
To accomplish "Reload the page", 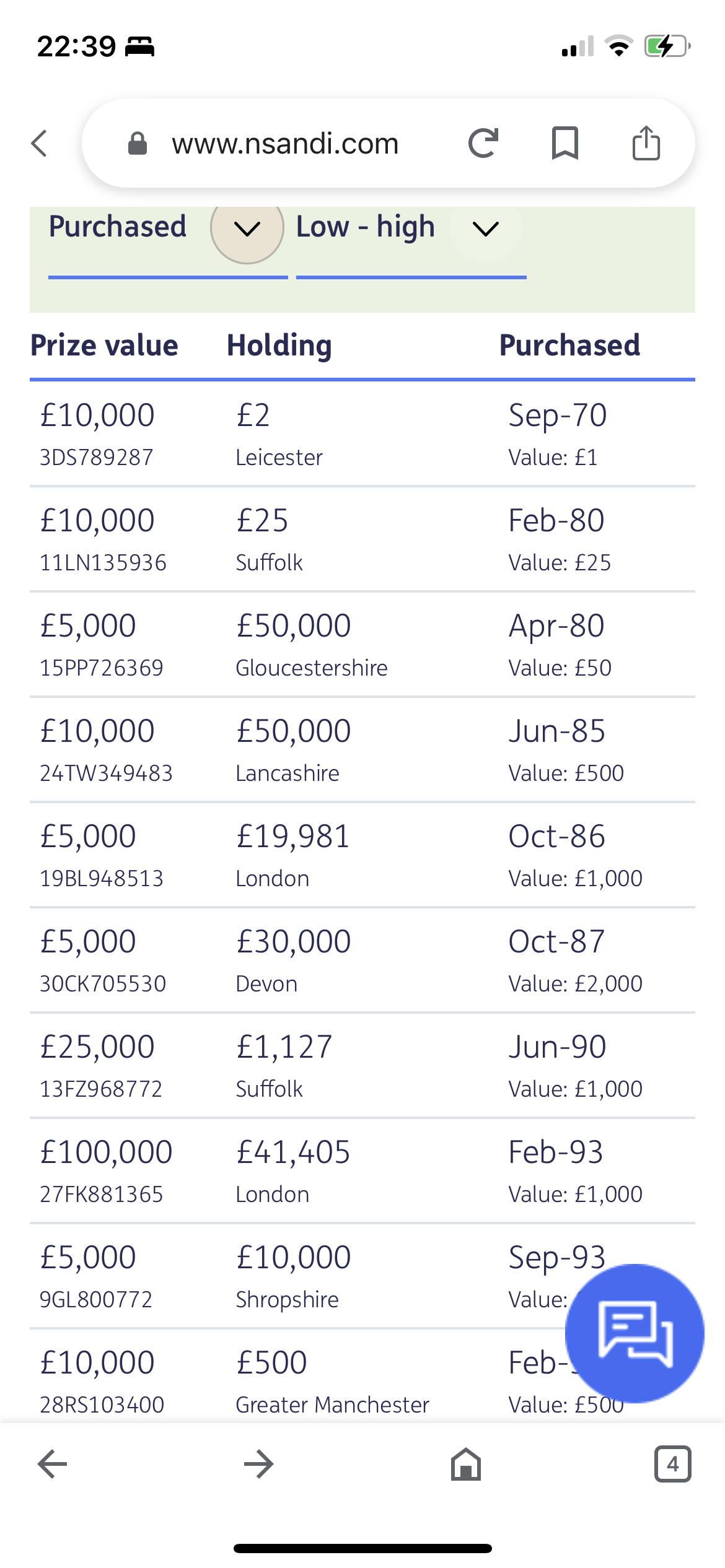I will click(483, 144).
